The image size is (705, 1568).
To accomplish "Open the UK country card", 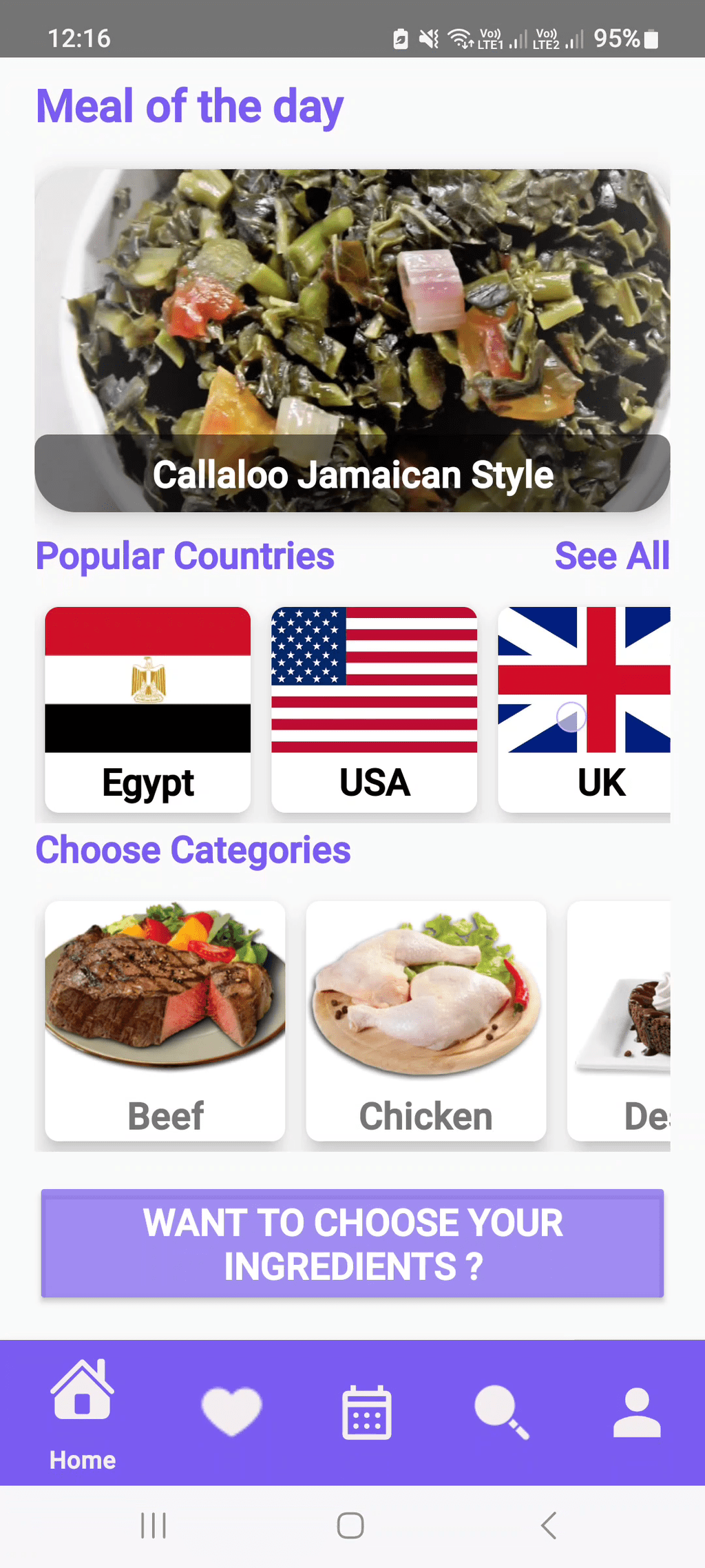I will tap(584, 709).
